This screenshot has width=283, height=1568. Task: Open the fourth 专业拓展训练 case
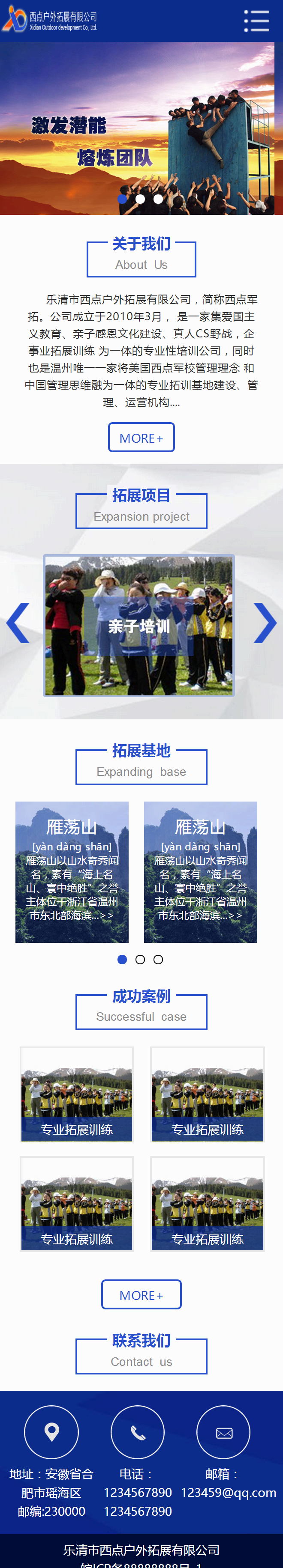tap(208, 1203)
